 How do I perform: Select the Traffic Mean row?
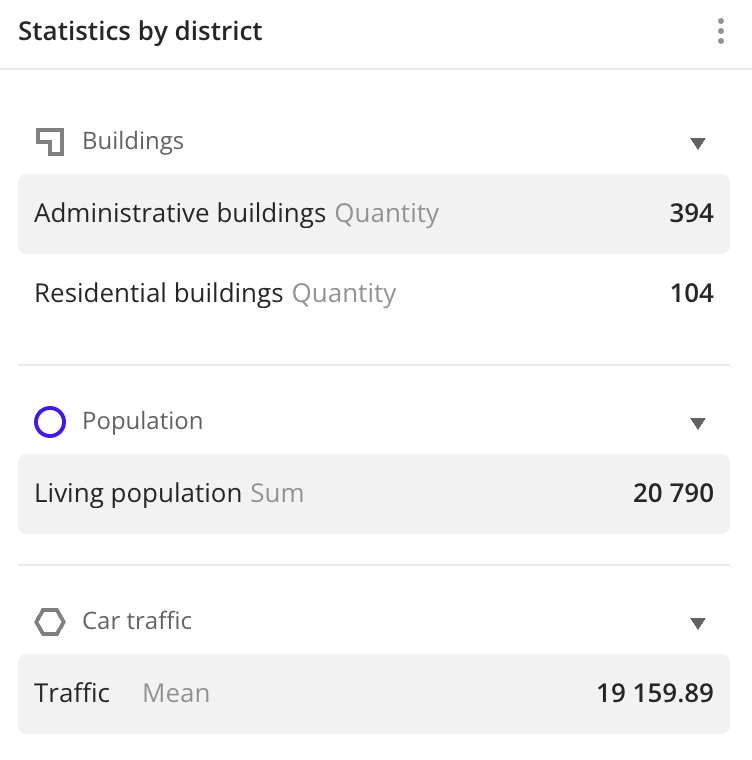pyautogui.click(x=374, y=693)
